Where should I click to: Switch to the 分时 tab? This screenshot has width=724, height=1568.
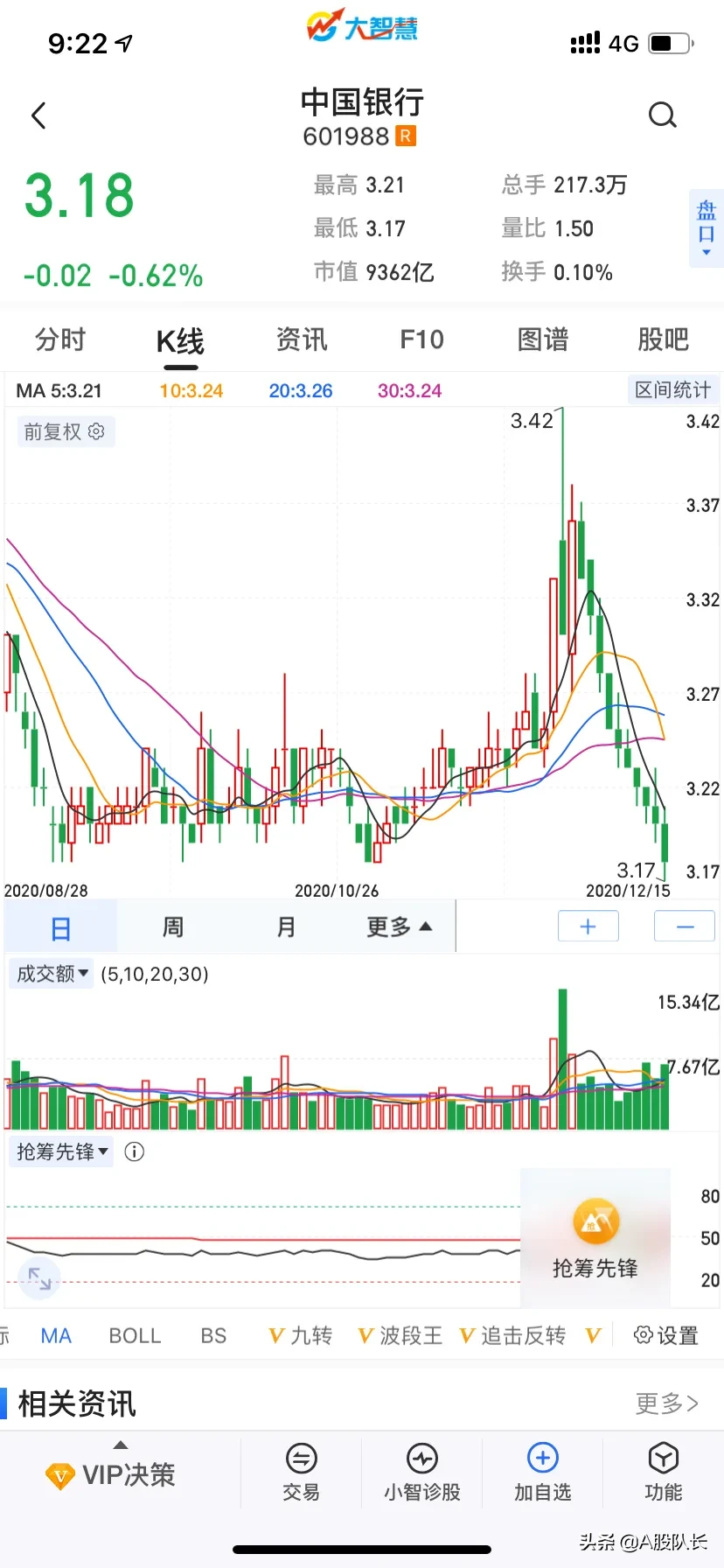(x=60, y=339)
